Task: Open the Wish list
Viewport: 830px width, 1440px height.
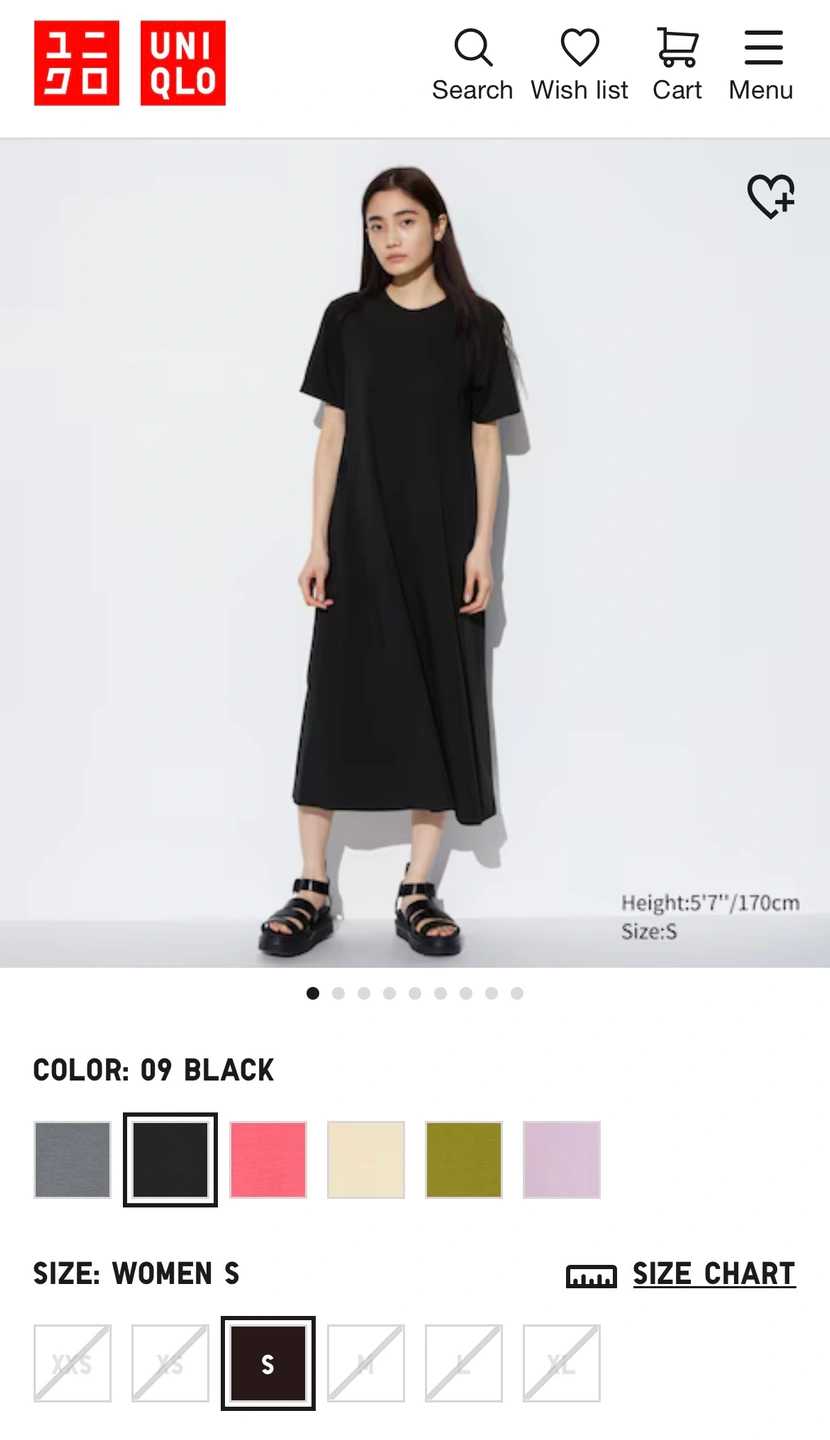Action: tap(579, 65)
